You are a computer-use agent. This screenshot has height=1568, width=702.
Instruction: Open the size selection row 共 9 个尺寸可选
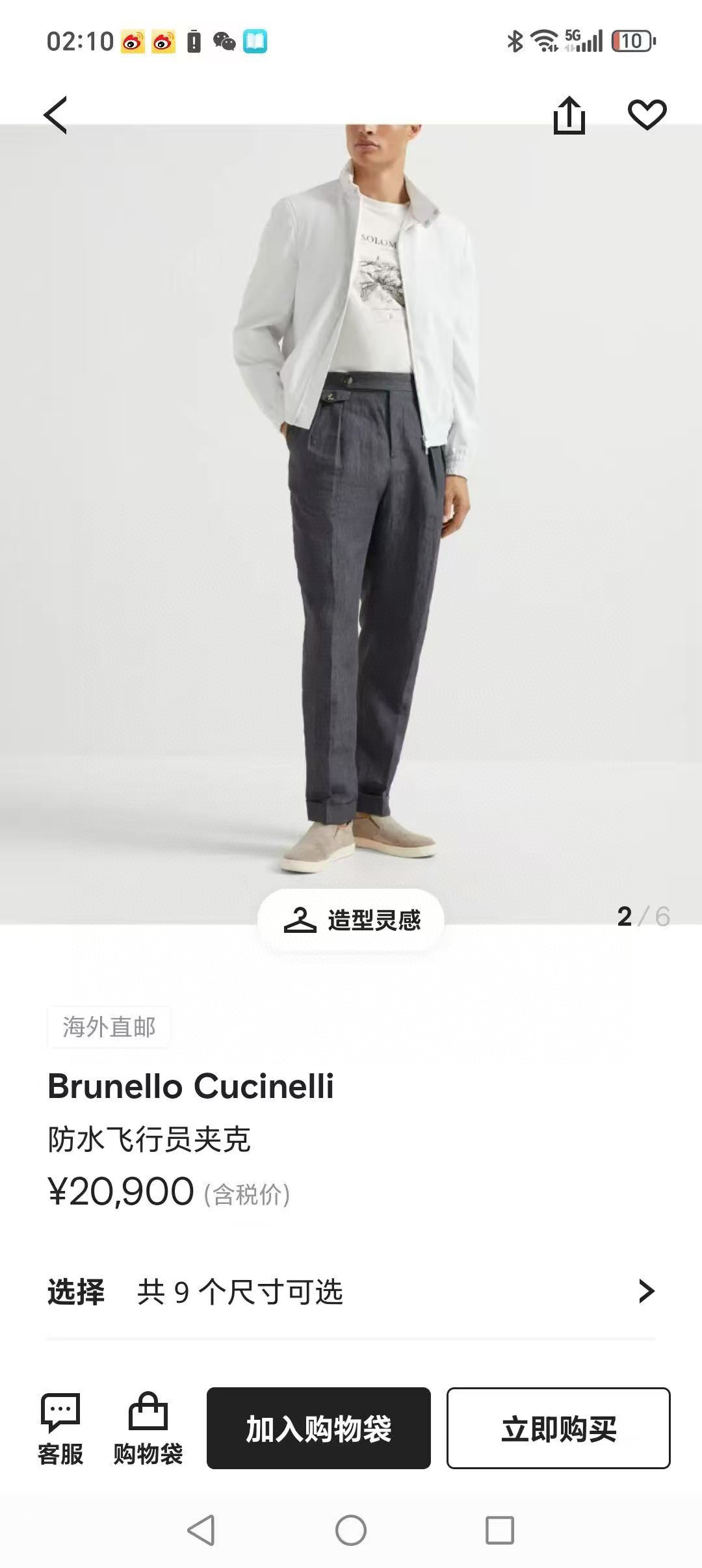pos(351,1292)
